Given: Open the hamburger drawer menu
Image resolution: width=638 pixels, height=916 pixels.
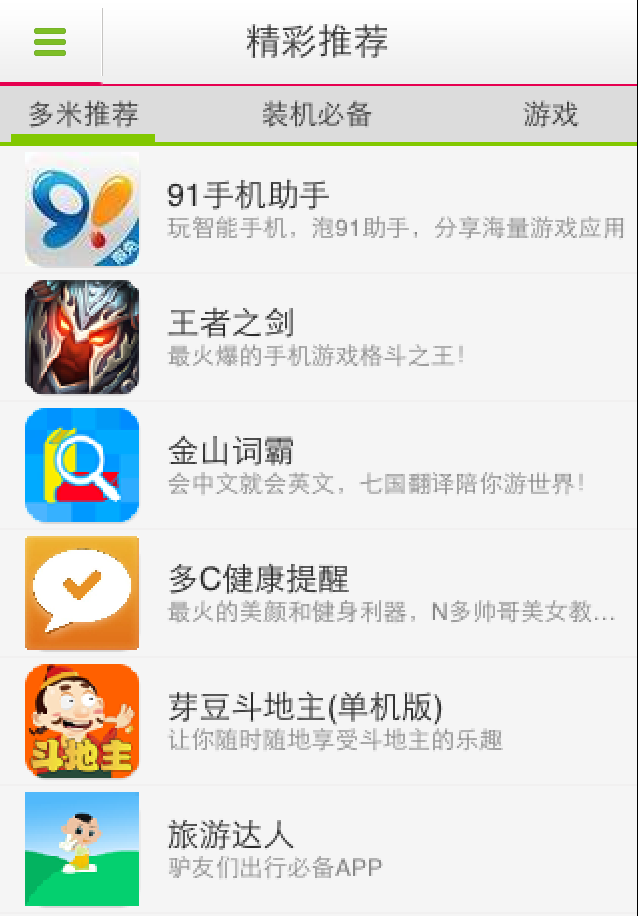Looking at the screenshot, I should (50, 42).
